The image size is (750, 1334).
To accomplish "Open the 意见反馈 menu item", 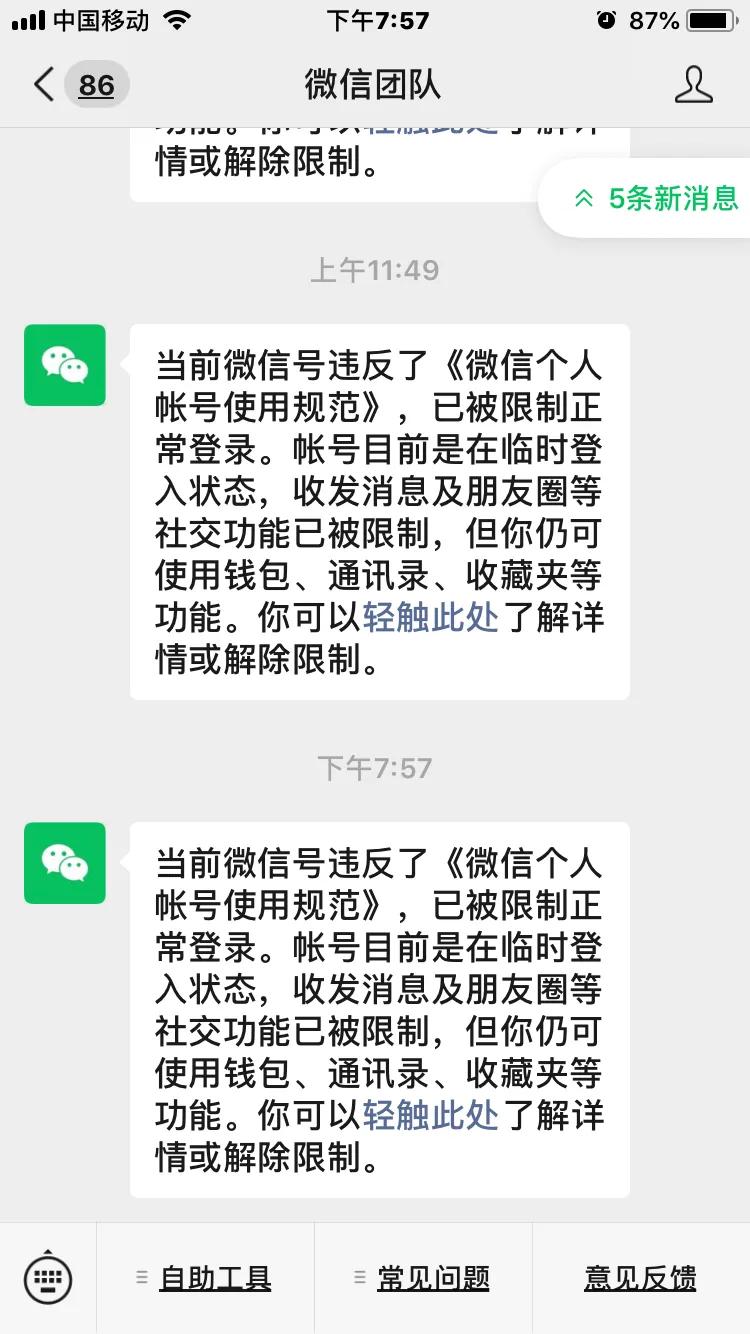I will (641, 1277).
